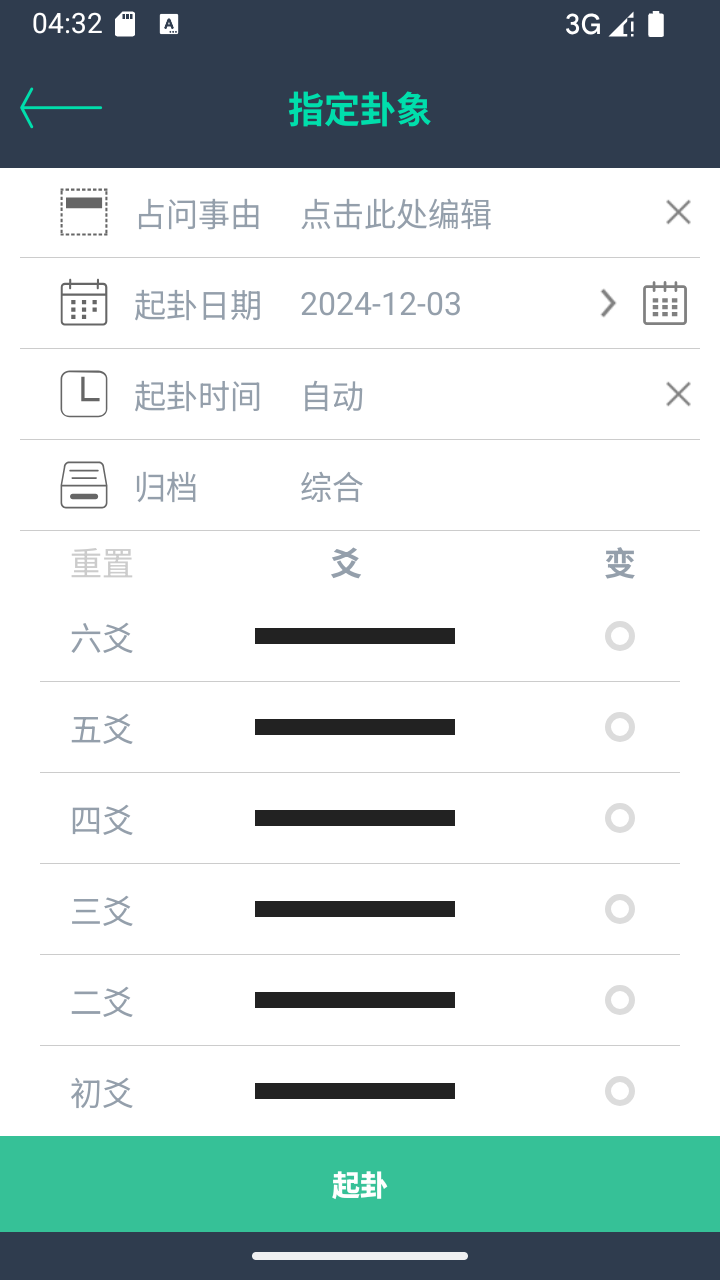Mark 四爻 as changing line
This screenshot has height=1280, width=720.
tap(620, 818)
